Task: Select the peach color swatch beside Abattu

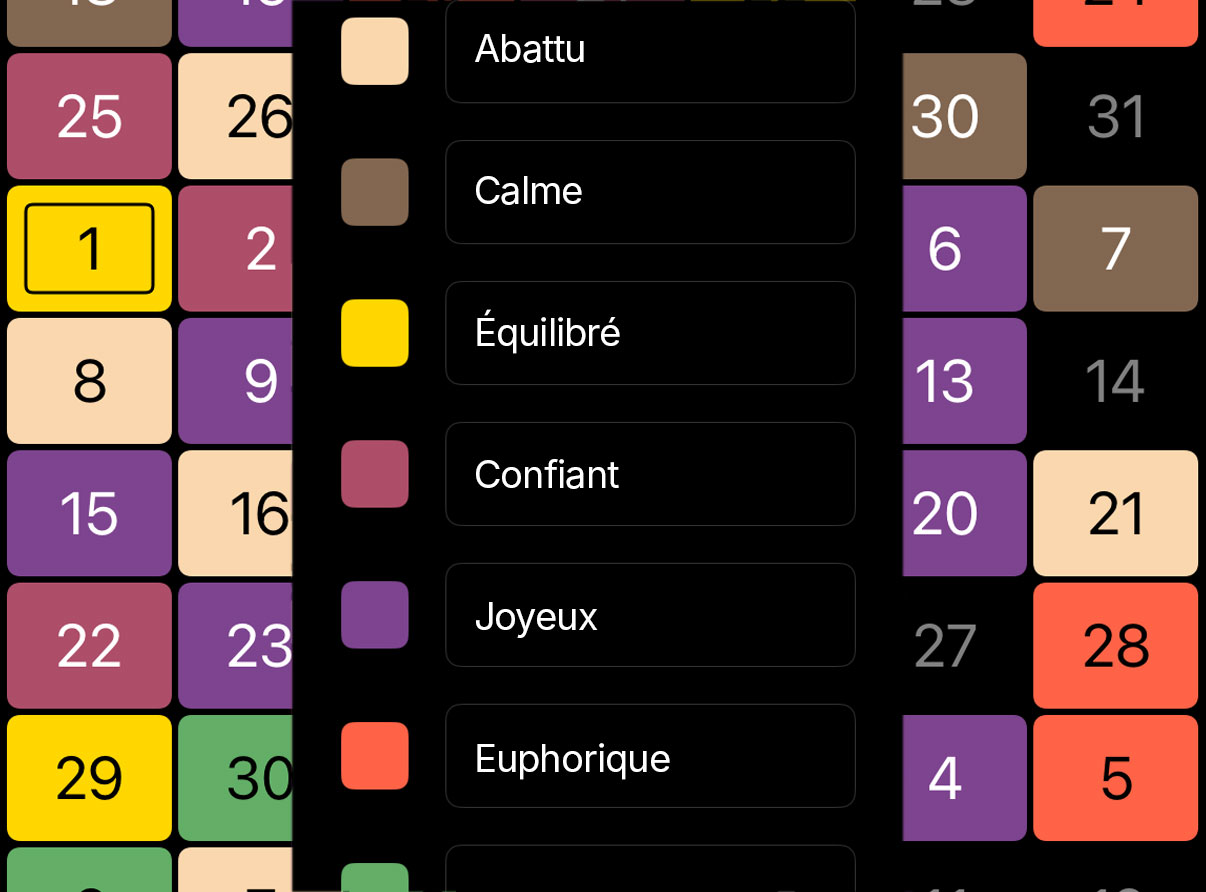Action: pyautogui.click(x=375, y=51)
